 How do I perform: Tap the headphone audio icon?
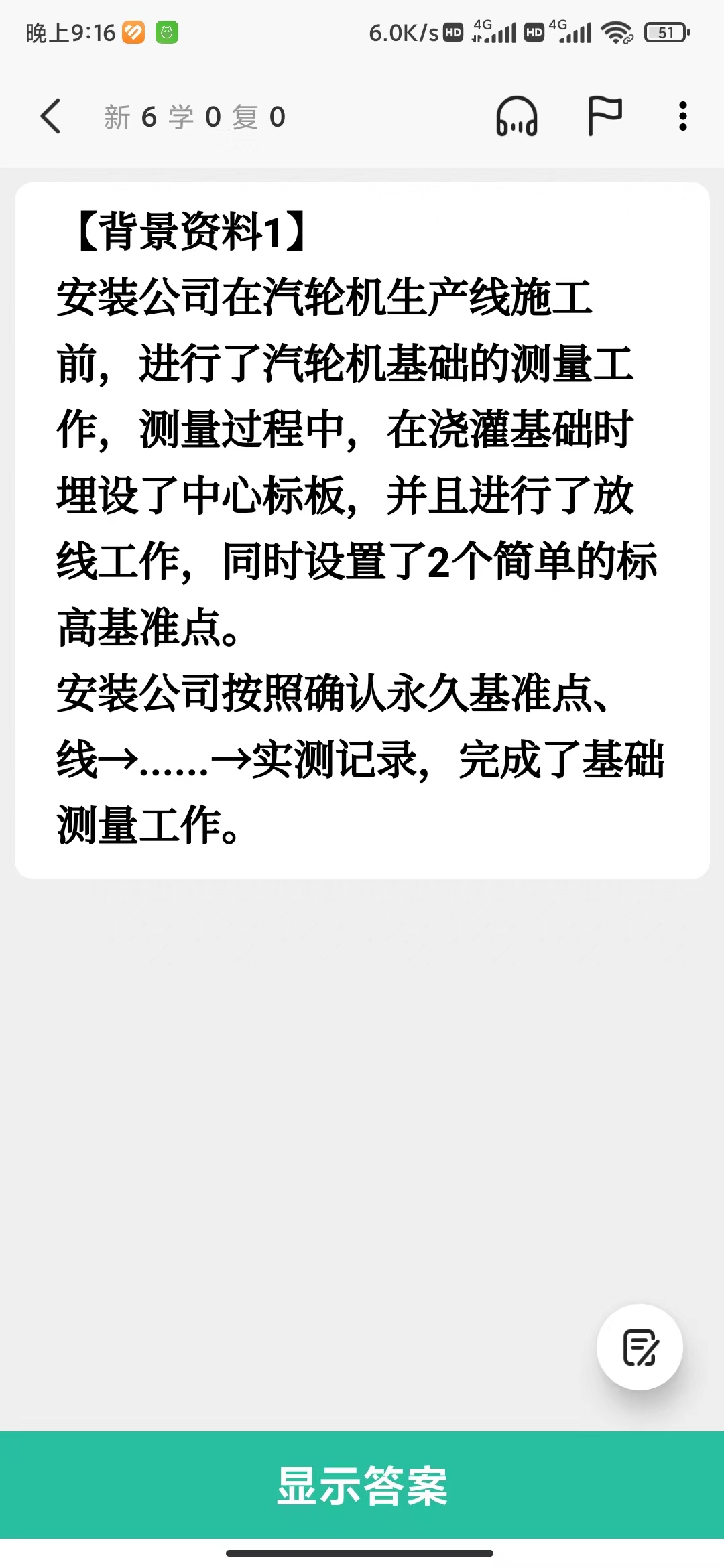click(x=516, y=117)
